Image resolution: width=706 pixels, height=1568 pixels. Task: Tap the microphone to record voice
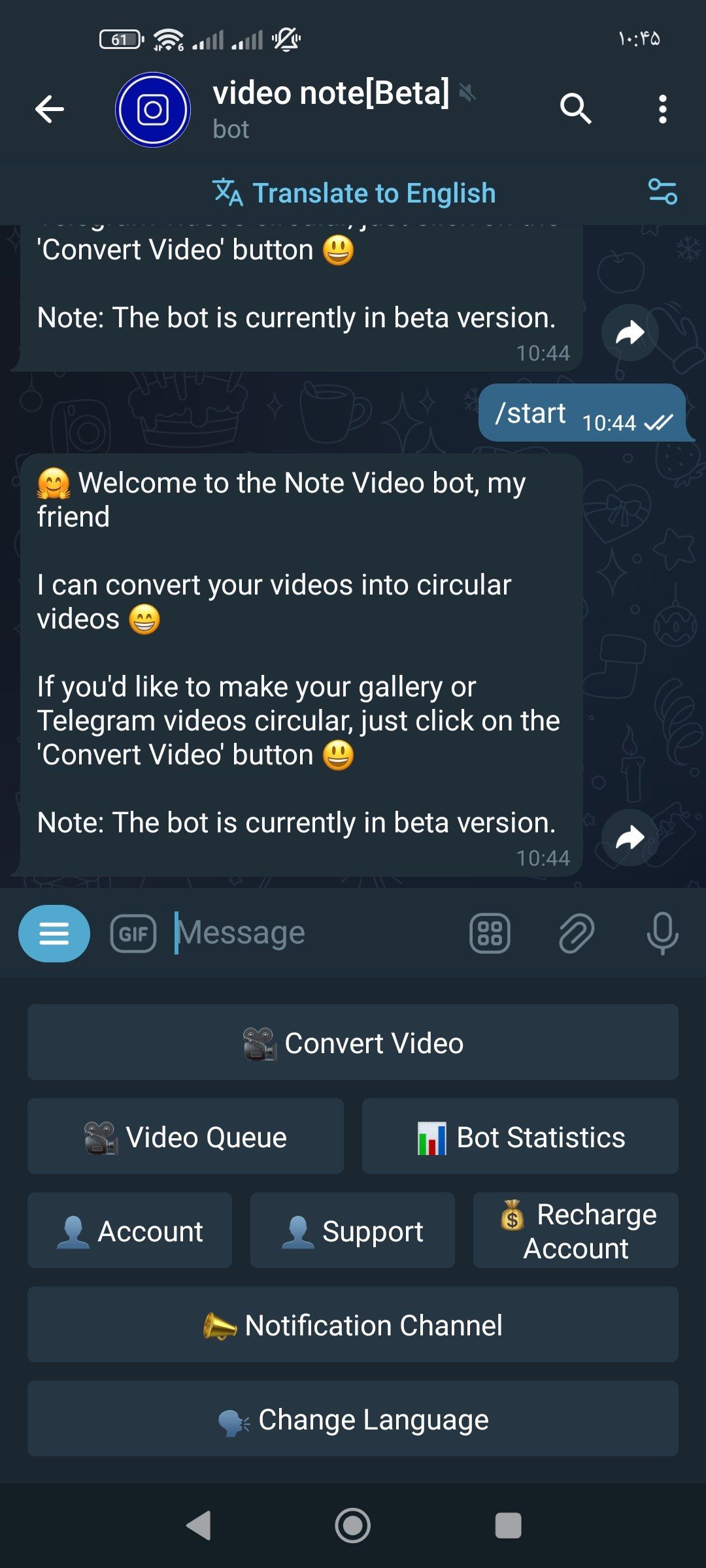point(662,934)
